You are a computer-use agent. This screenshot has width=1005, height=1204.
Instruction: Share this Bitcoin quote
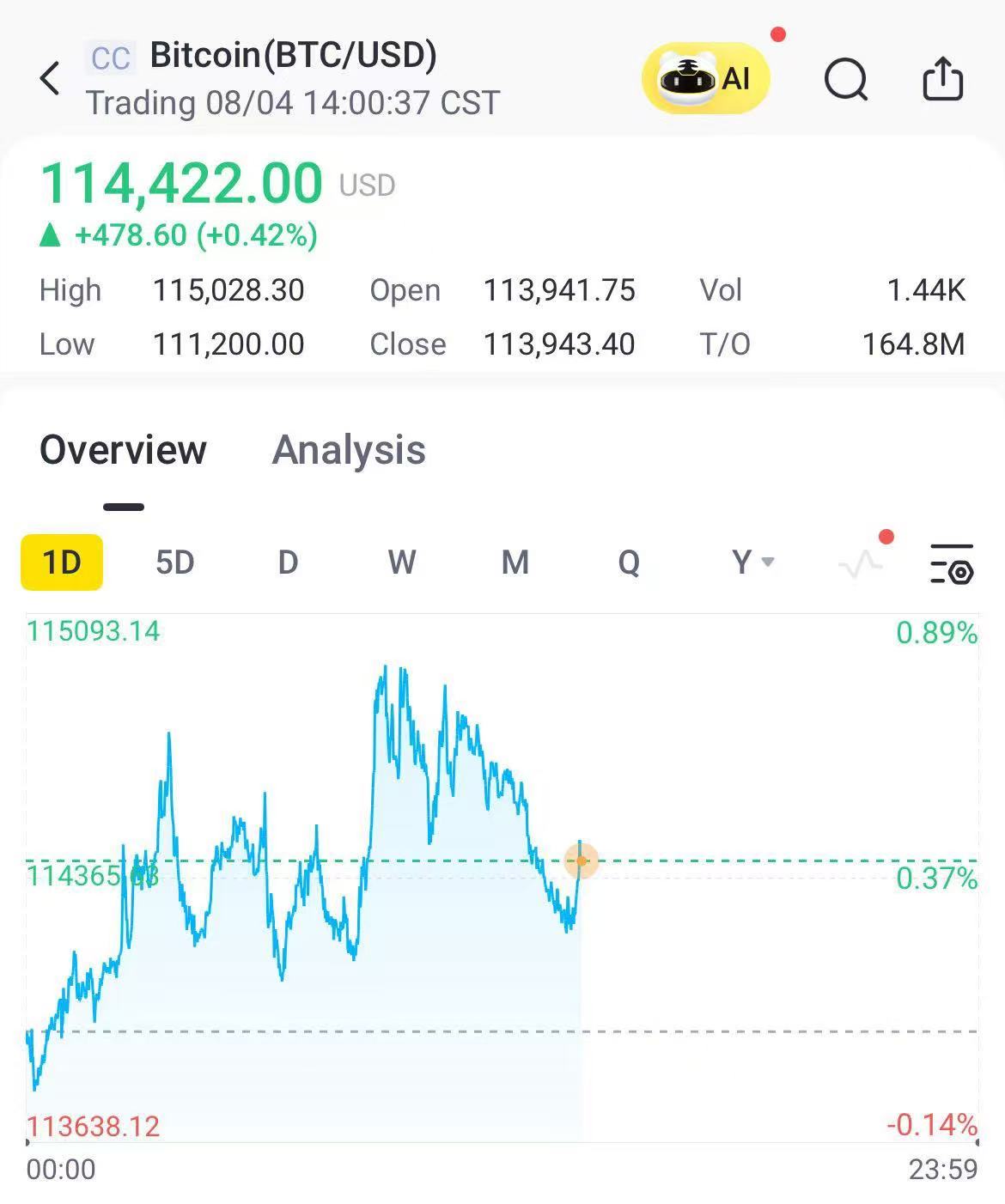(x=942, y=79)
